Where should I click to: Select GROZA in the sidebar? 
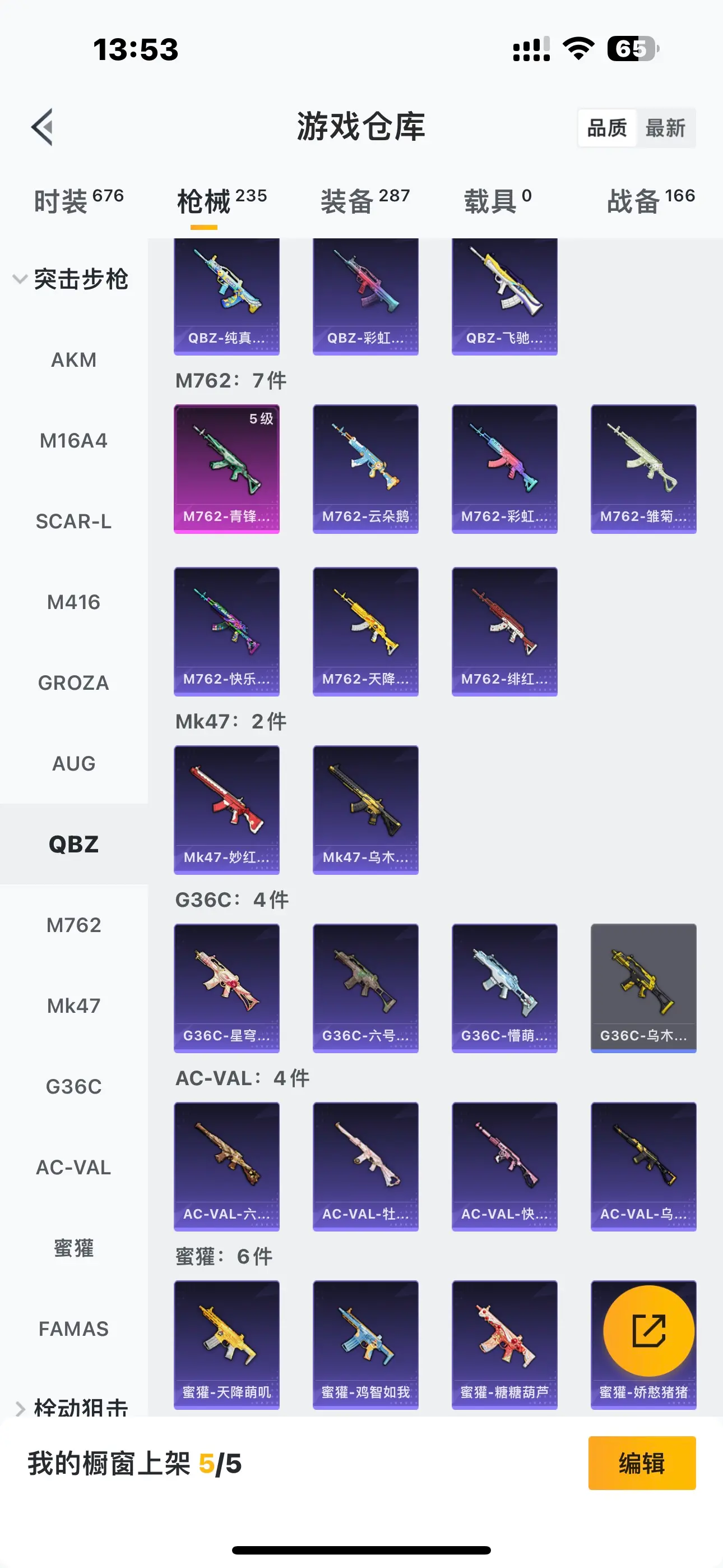[x=73, y=683]
